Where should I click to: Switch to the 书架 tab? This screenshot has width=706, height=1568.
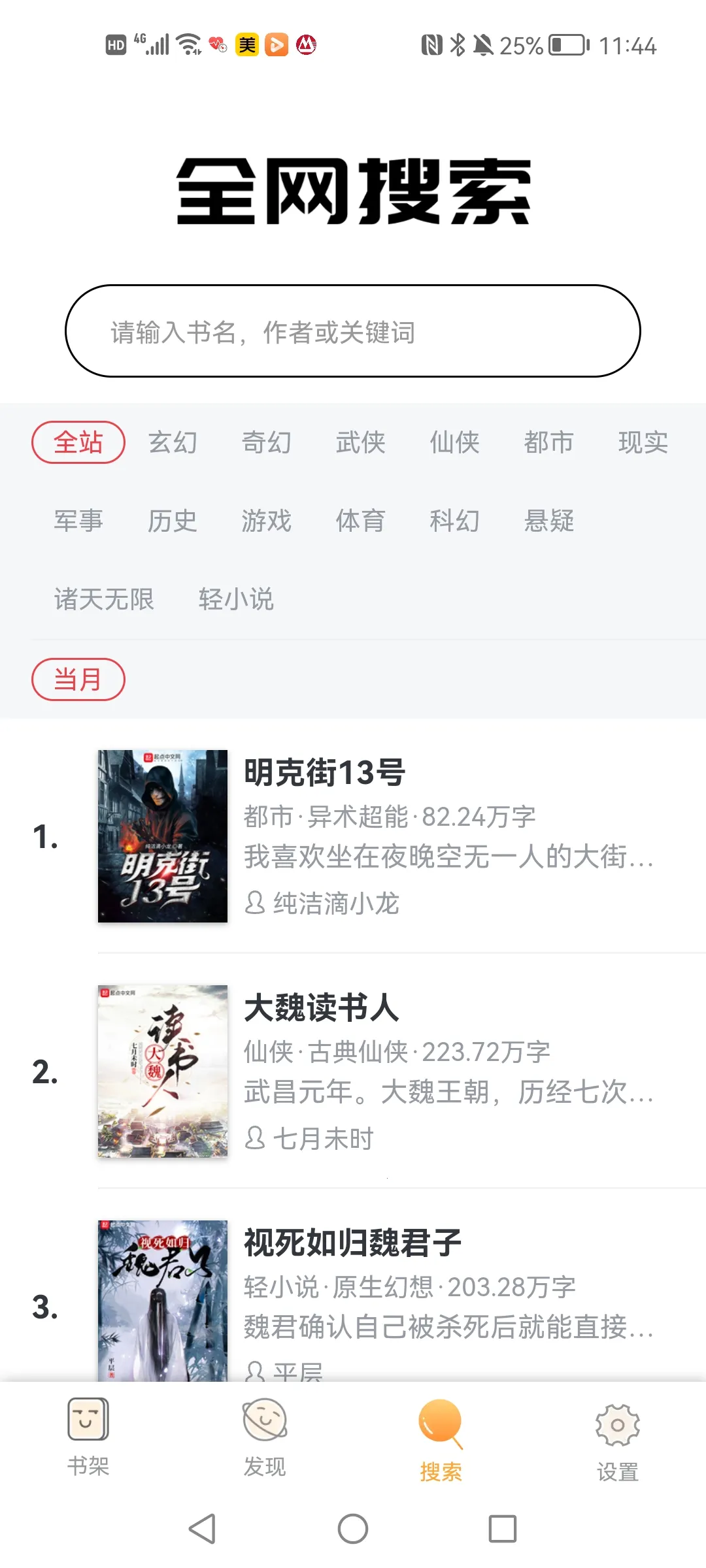click(88, 1436)
